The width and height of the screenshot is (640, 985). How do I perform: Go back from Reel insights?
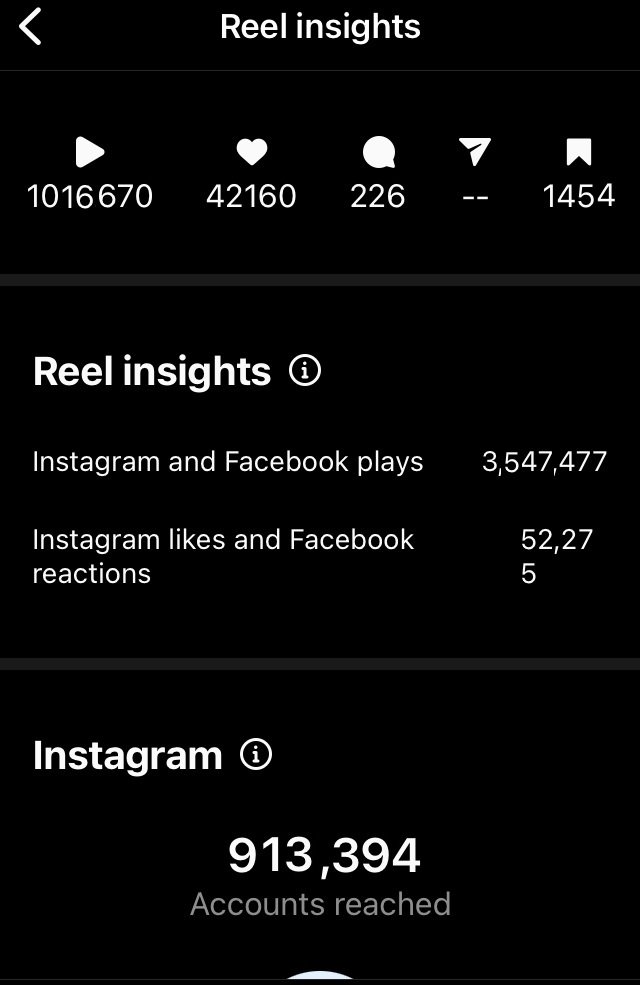(31, 26)
